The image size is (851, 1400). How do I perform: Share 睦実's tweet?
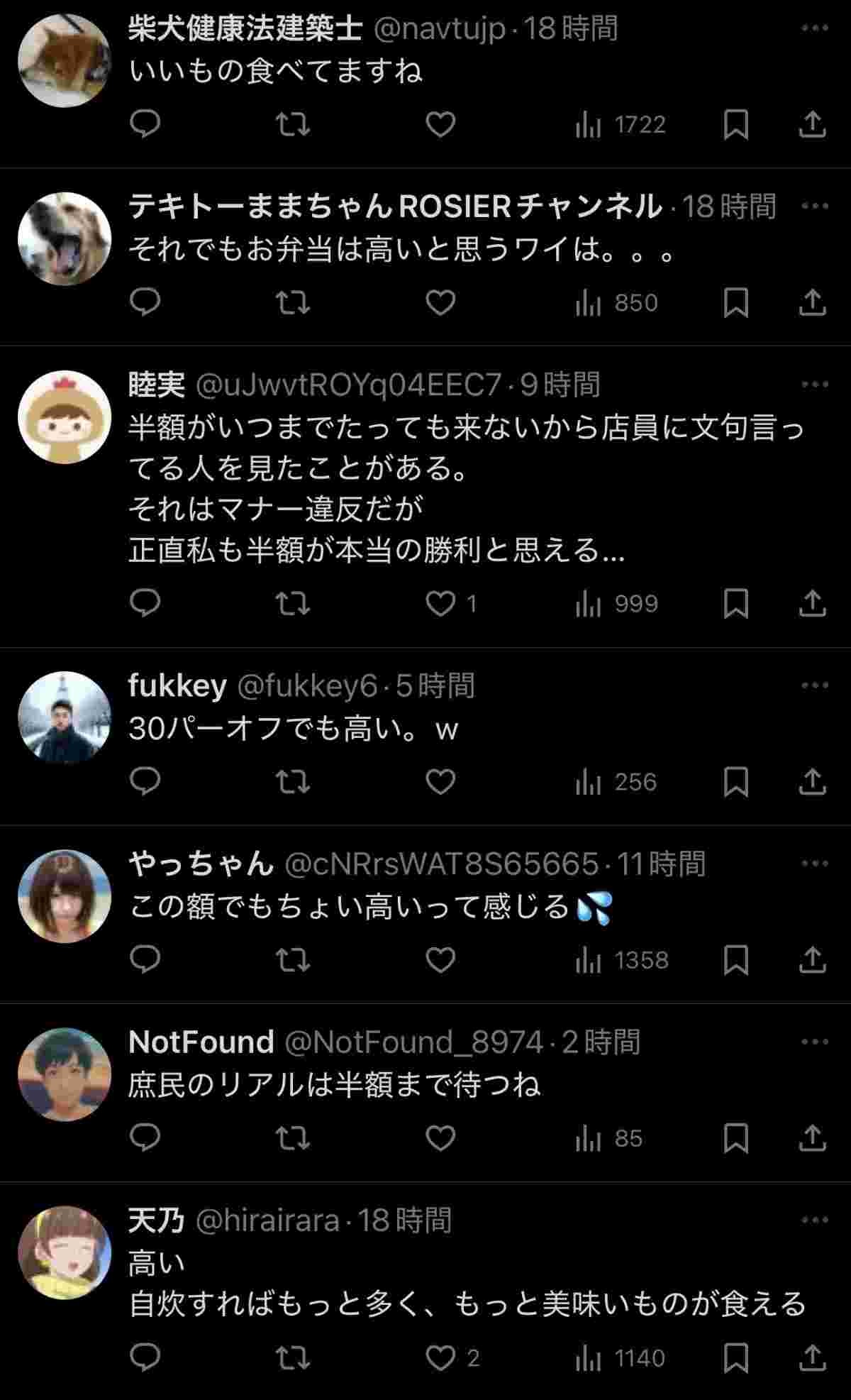click(x=812, y=604)
